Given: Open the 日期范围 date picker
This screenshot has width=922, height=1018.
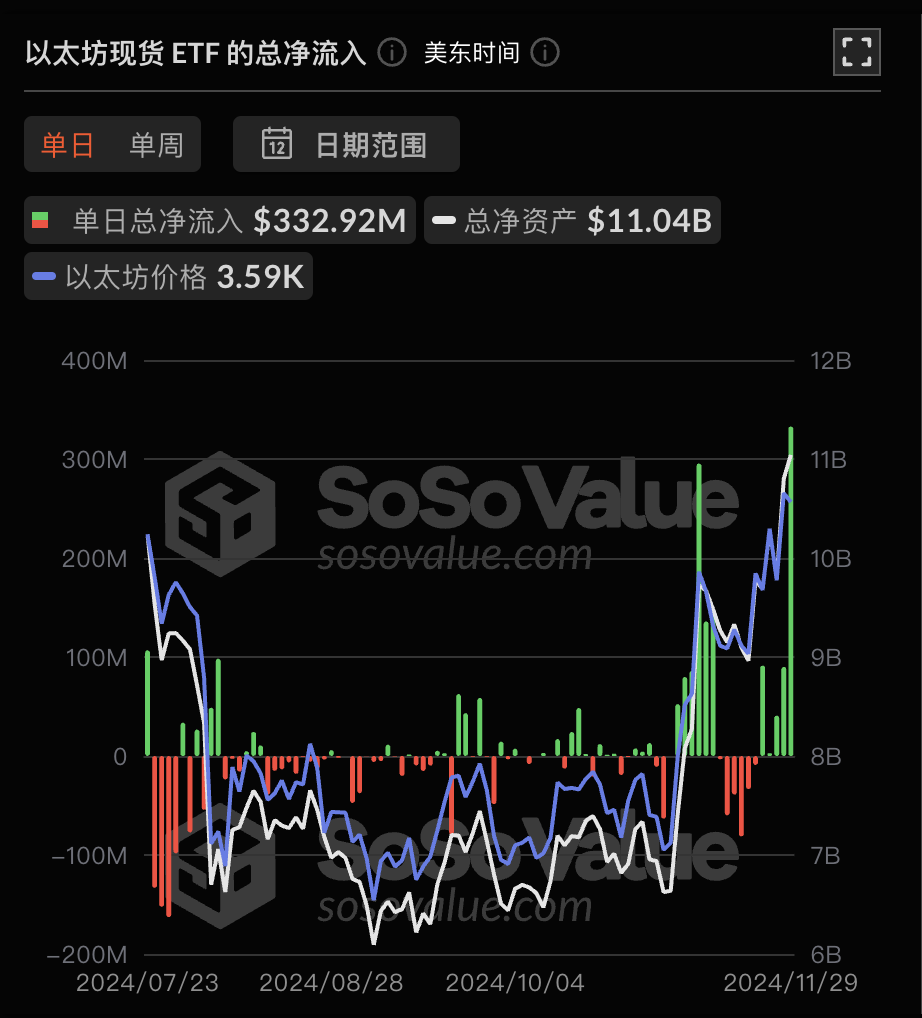Looking at the screenshot, I should pos(345,144).
